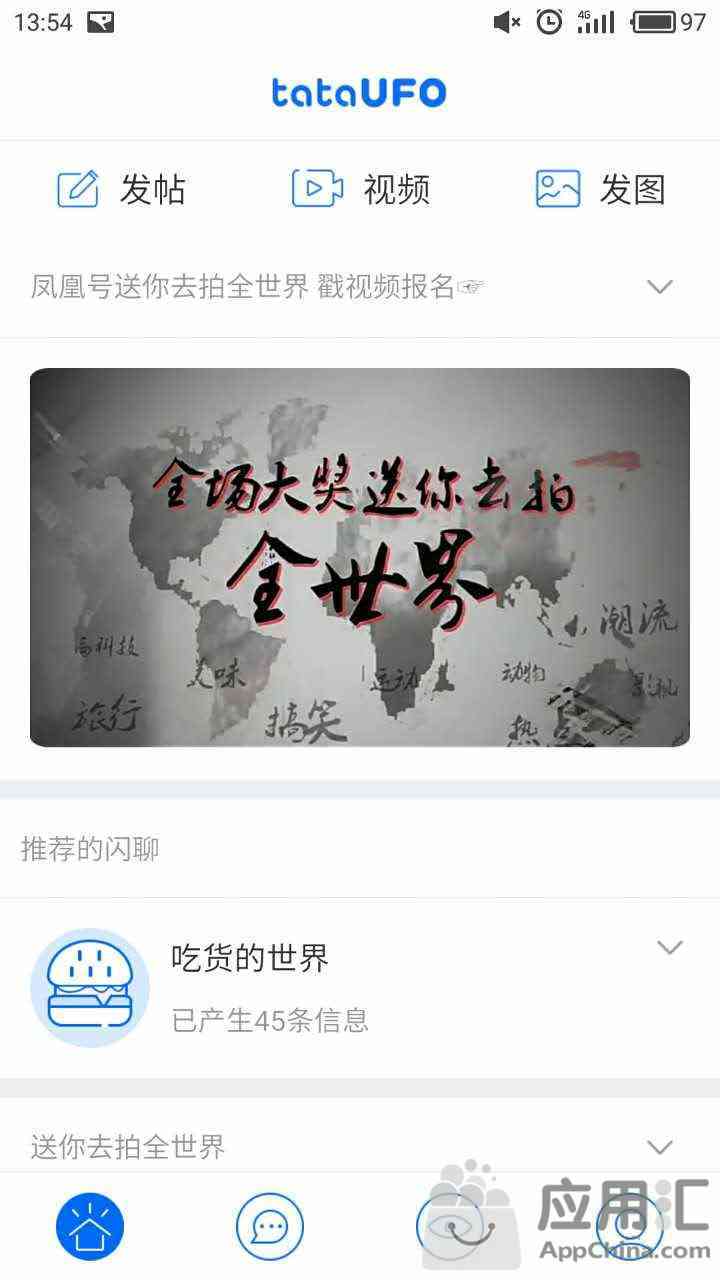Open the last bottom navigation tab

click(x=629, y=1227)
